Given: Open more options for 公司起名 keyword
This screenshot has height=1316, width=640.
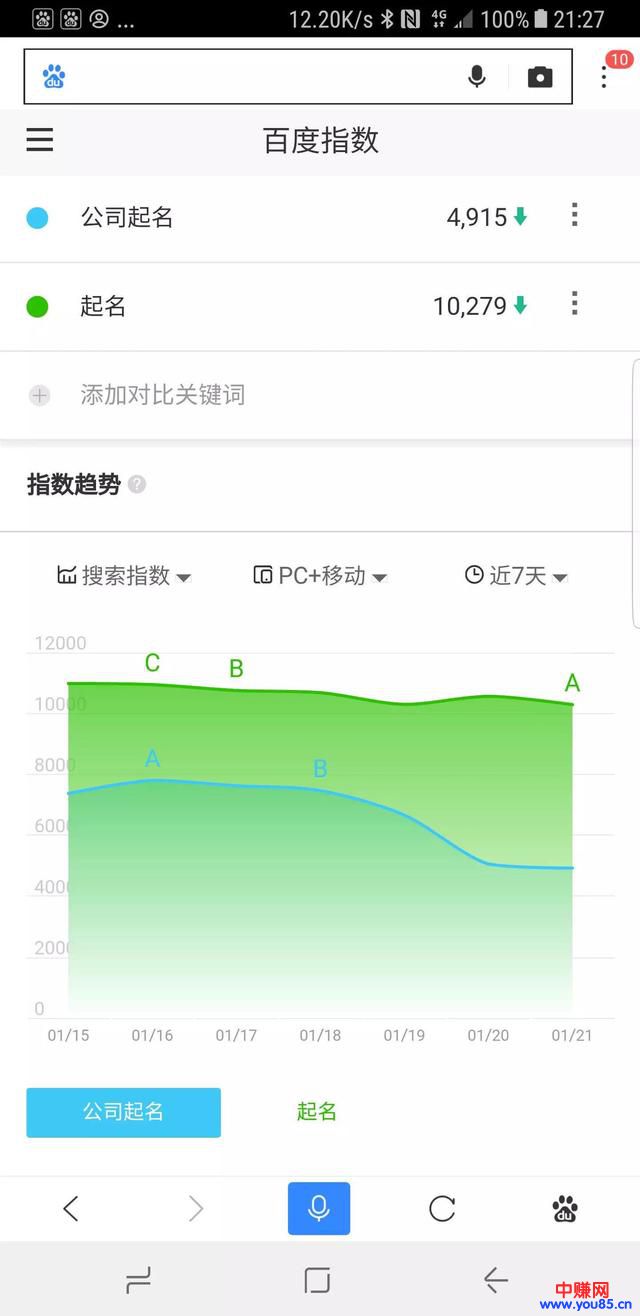Looking at the screenshot, I should 574,215.
